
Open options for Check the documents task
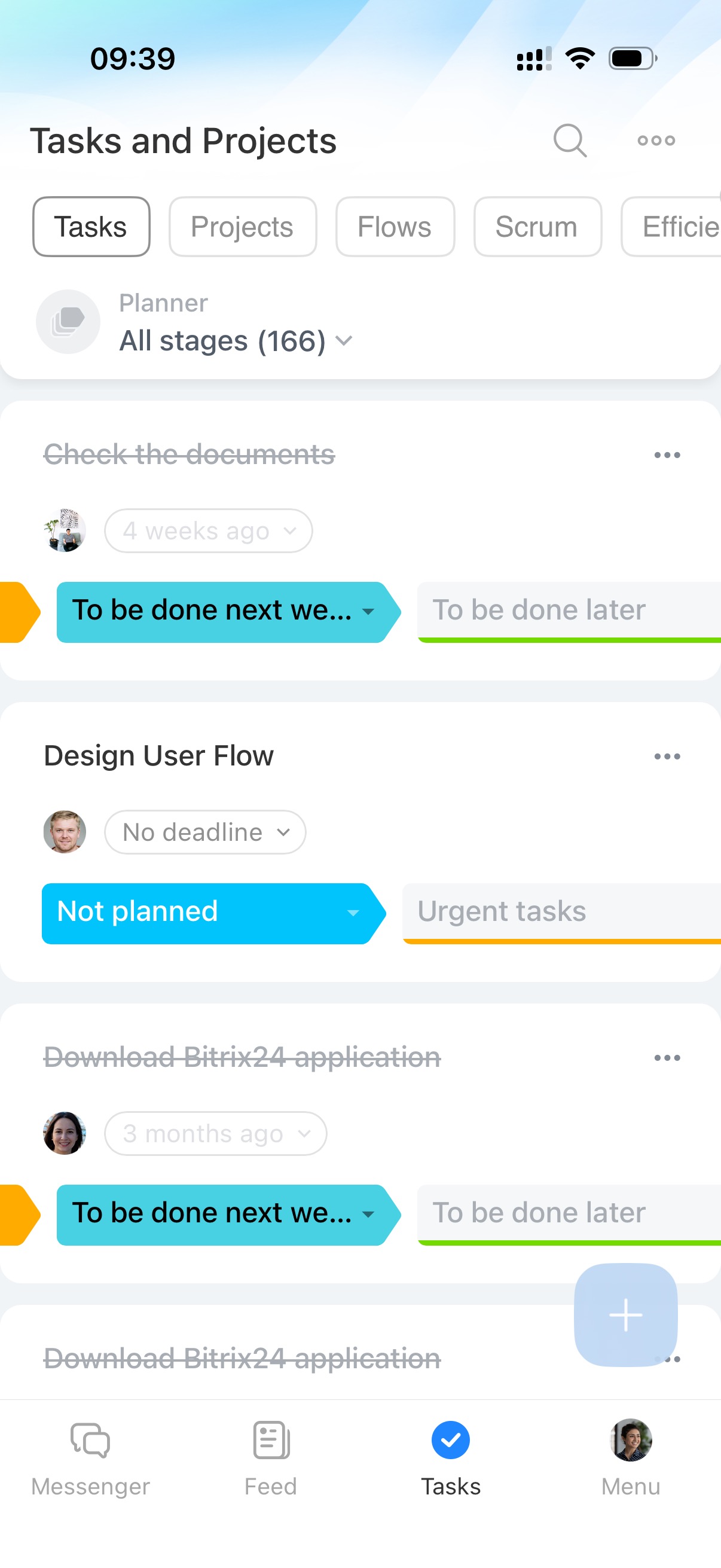666,454
